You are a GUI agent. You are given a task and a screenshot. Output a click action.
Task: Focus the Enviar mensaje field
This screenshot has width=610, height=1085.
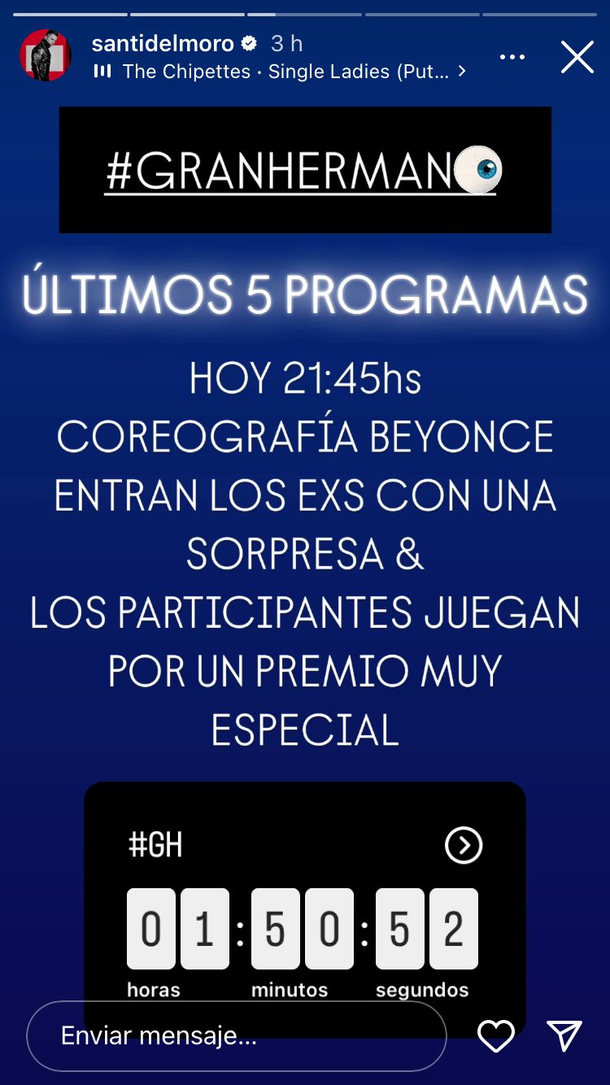point(235,1036)
